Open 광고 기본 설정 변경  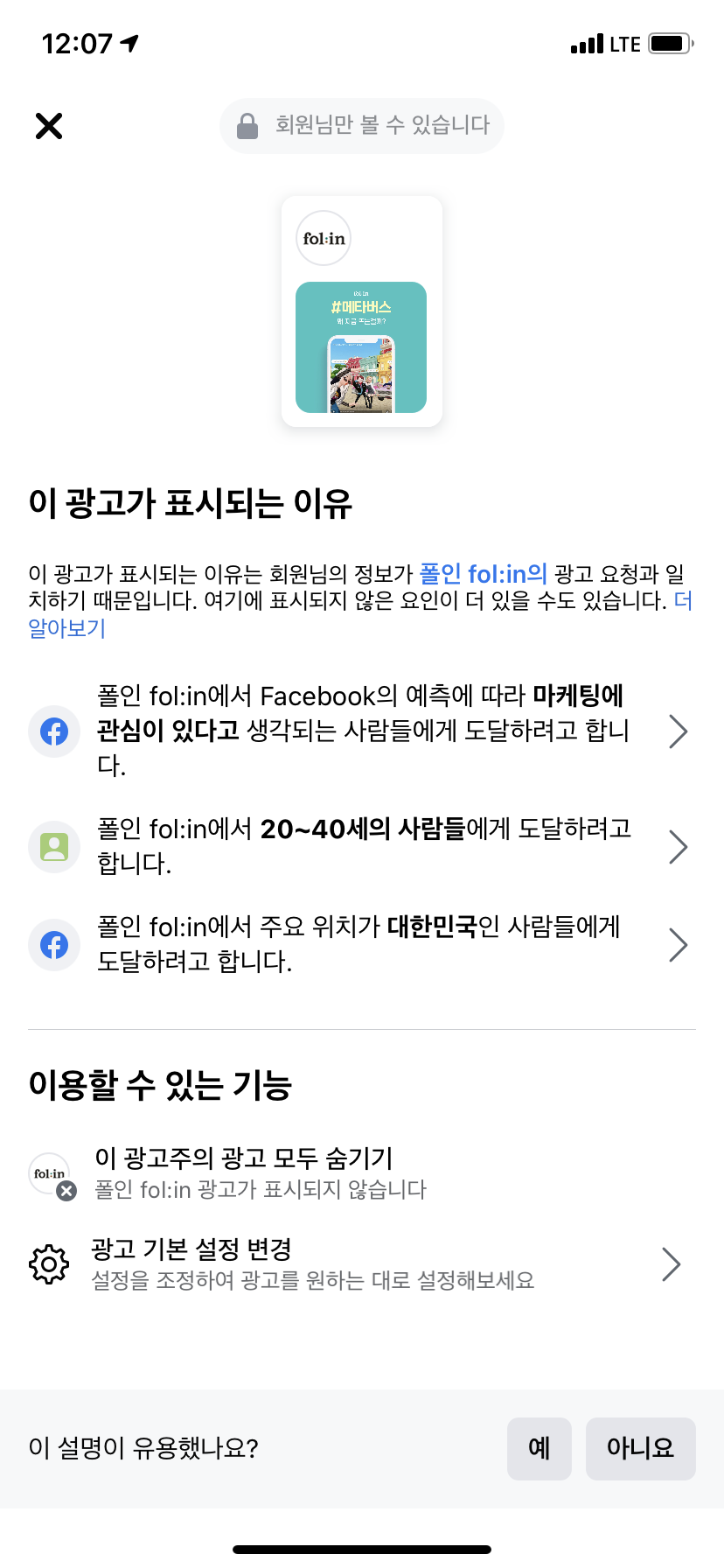362,1264
